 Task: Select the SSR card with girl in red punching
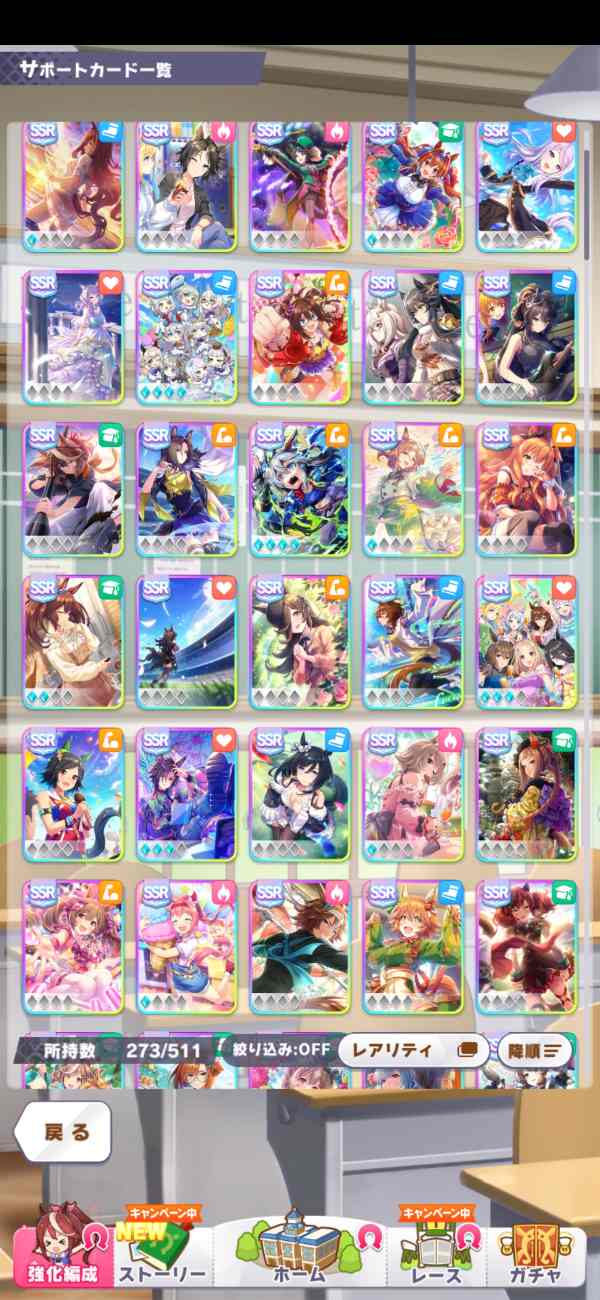(x=299, y=335)
